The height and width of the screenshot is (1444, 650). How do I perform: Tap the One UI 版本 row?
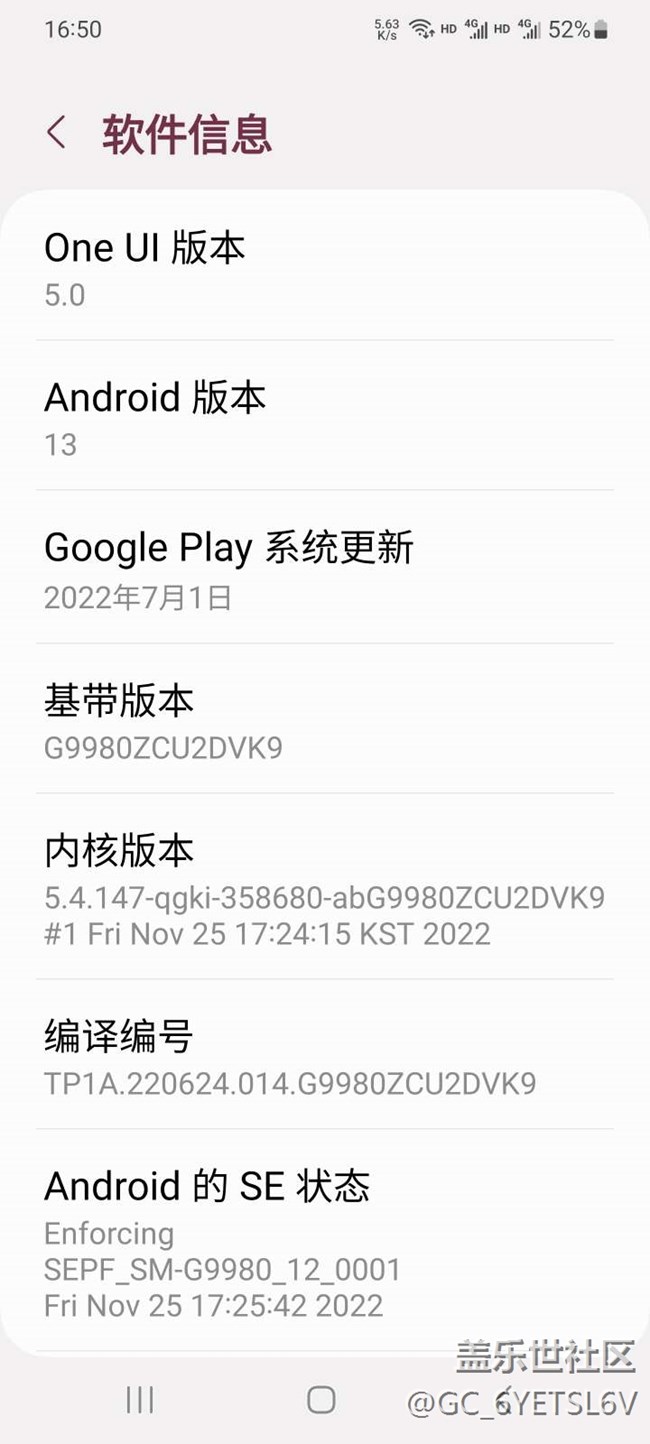tap(325, 268)
